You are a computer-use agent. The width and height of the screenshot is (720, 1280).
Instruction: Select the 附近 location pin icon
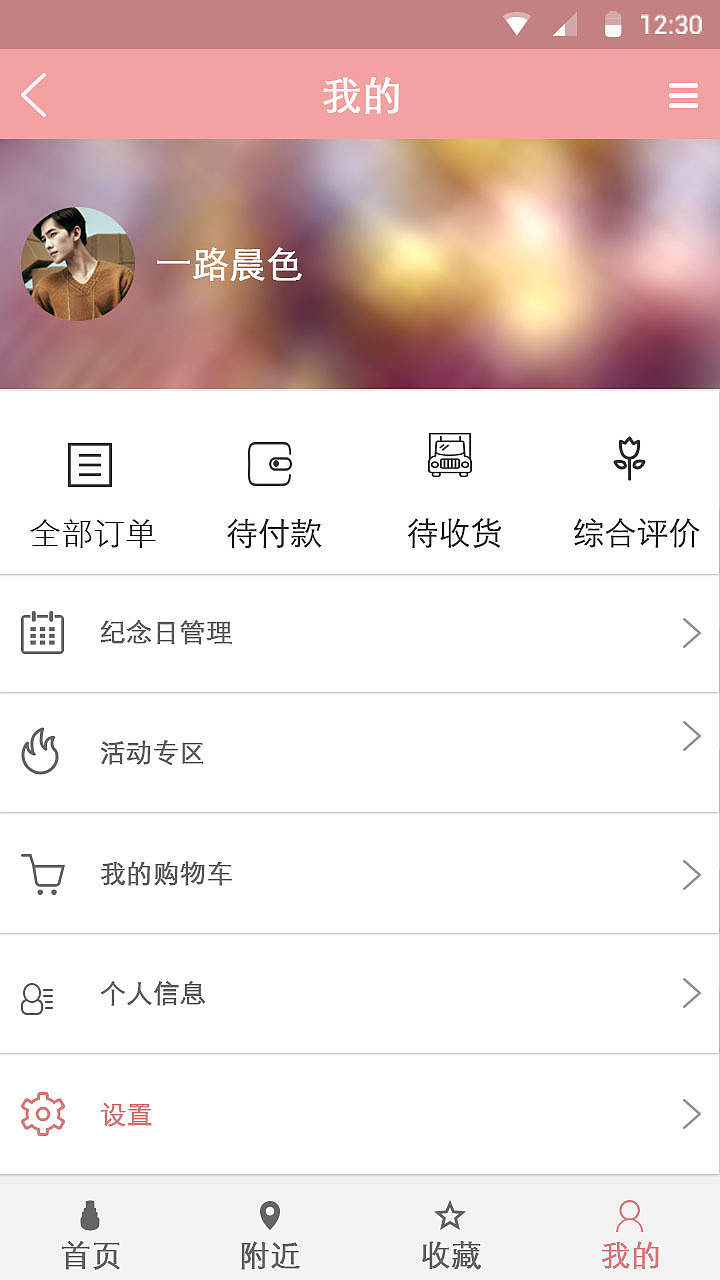pyautogui.click(x=268, y=1216)
